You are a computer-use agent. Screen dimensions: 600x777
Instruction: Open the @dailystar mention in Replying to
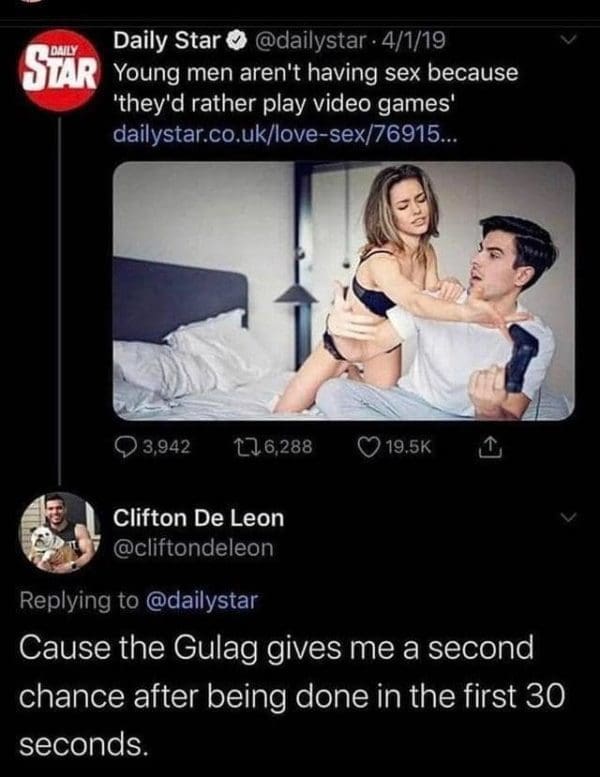click(203, 600)
